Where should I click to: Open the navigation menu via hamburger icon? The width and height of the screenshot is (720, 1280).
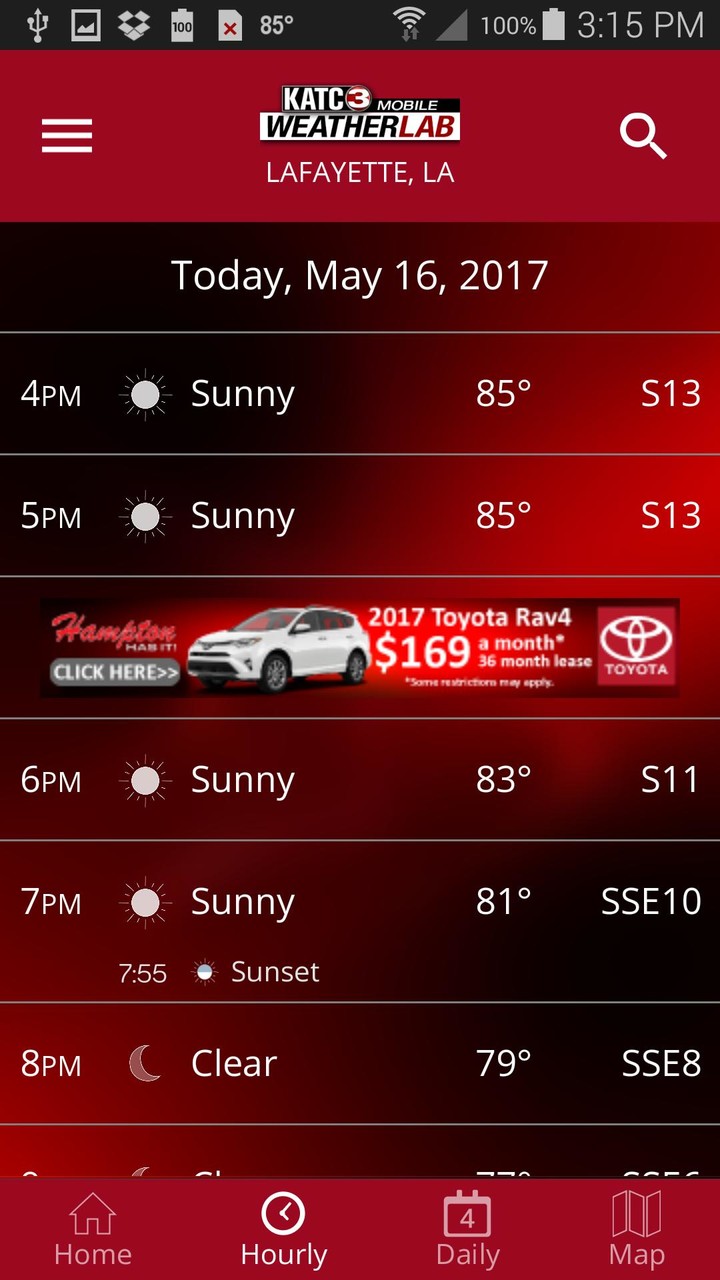[66, 135]
